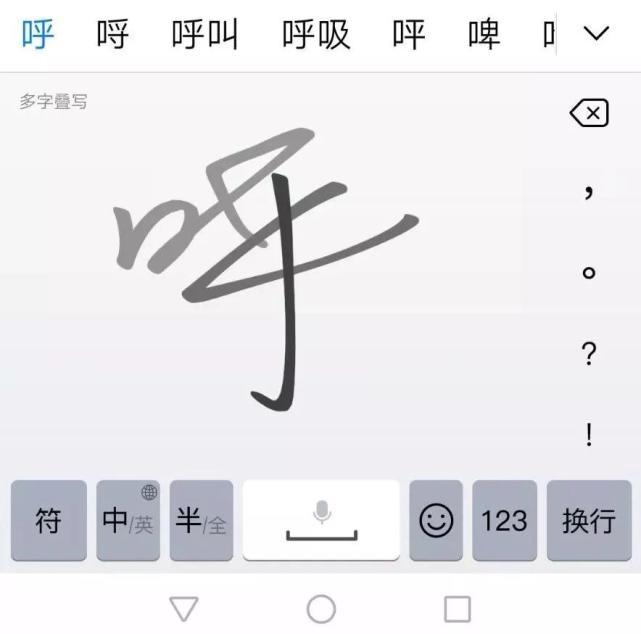This screenshot has width=641, height=634.
Task: Choose the candidate word 呼叫
Action: [x=205, y=35]
